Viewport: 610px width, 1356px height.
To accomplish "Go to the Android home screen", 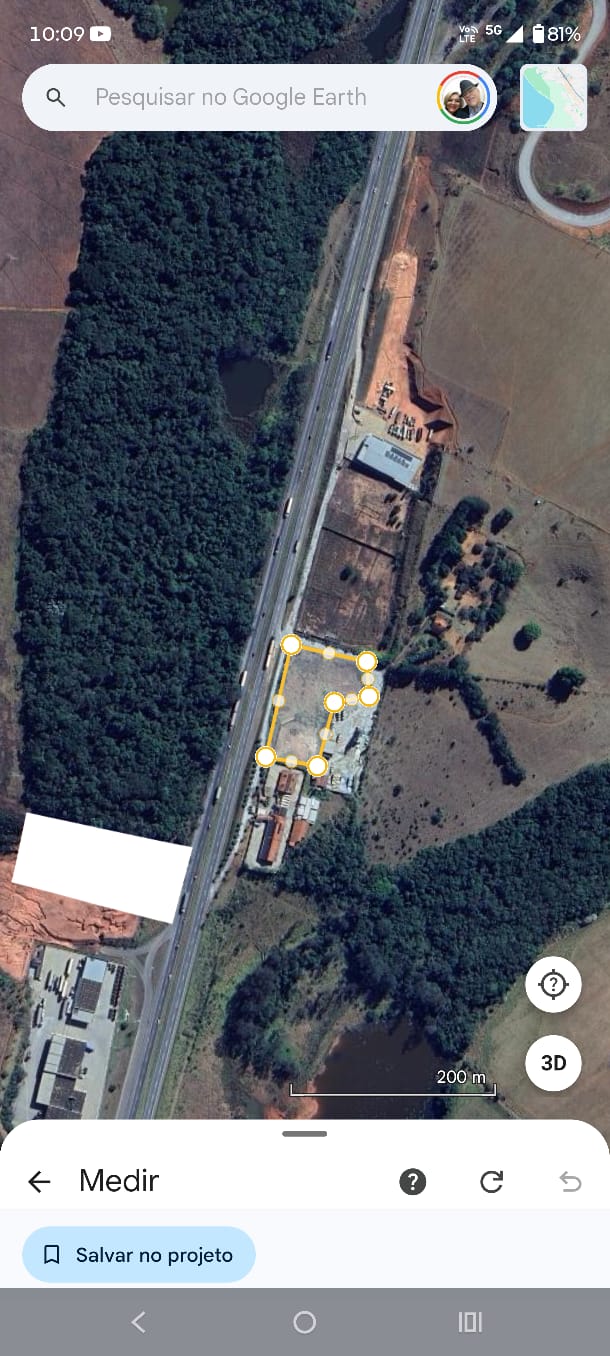I will [305, 1323].
